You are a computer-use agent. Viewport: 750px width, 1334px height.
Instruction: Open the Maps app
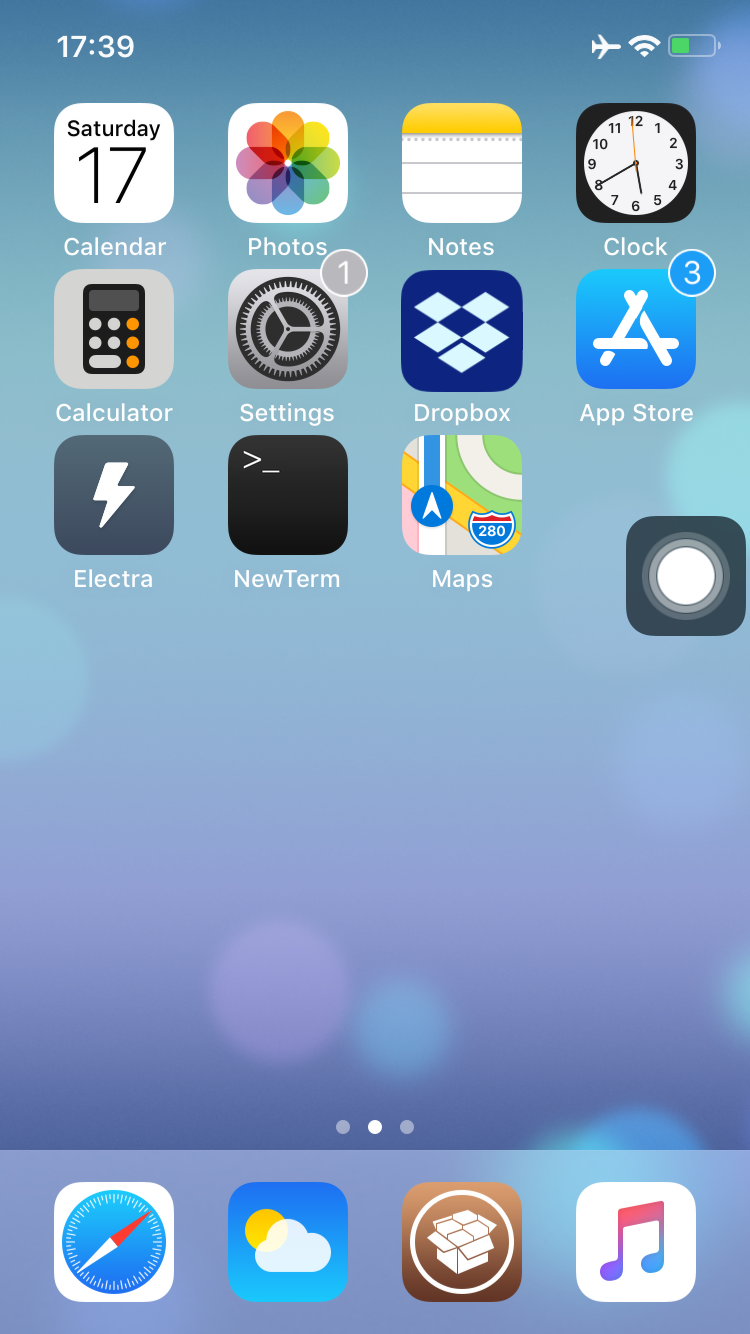click(462, 495)
